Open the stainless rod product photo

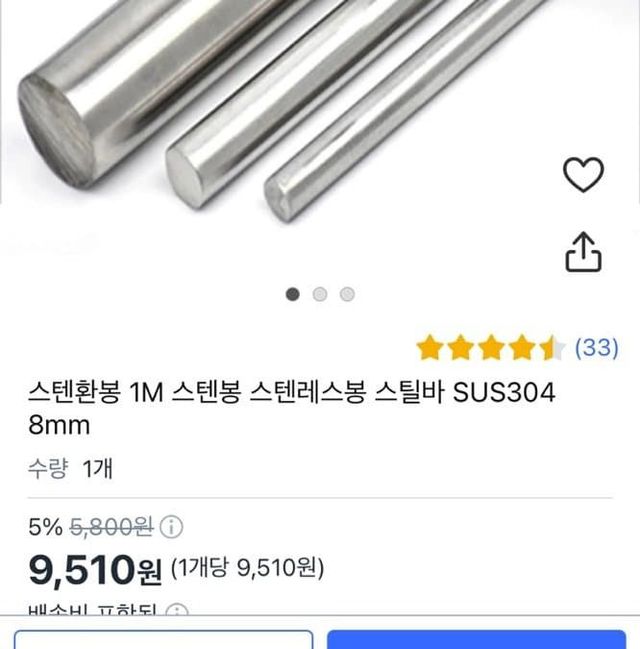280,100
